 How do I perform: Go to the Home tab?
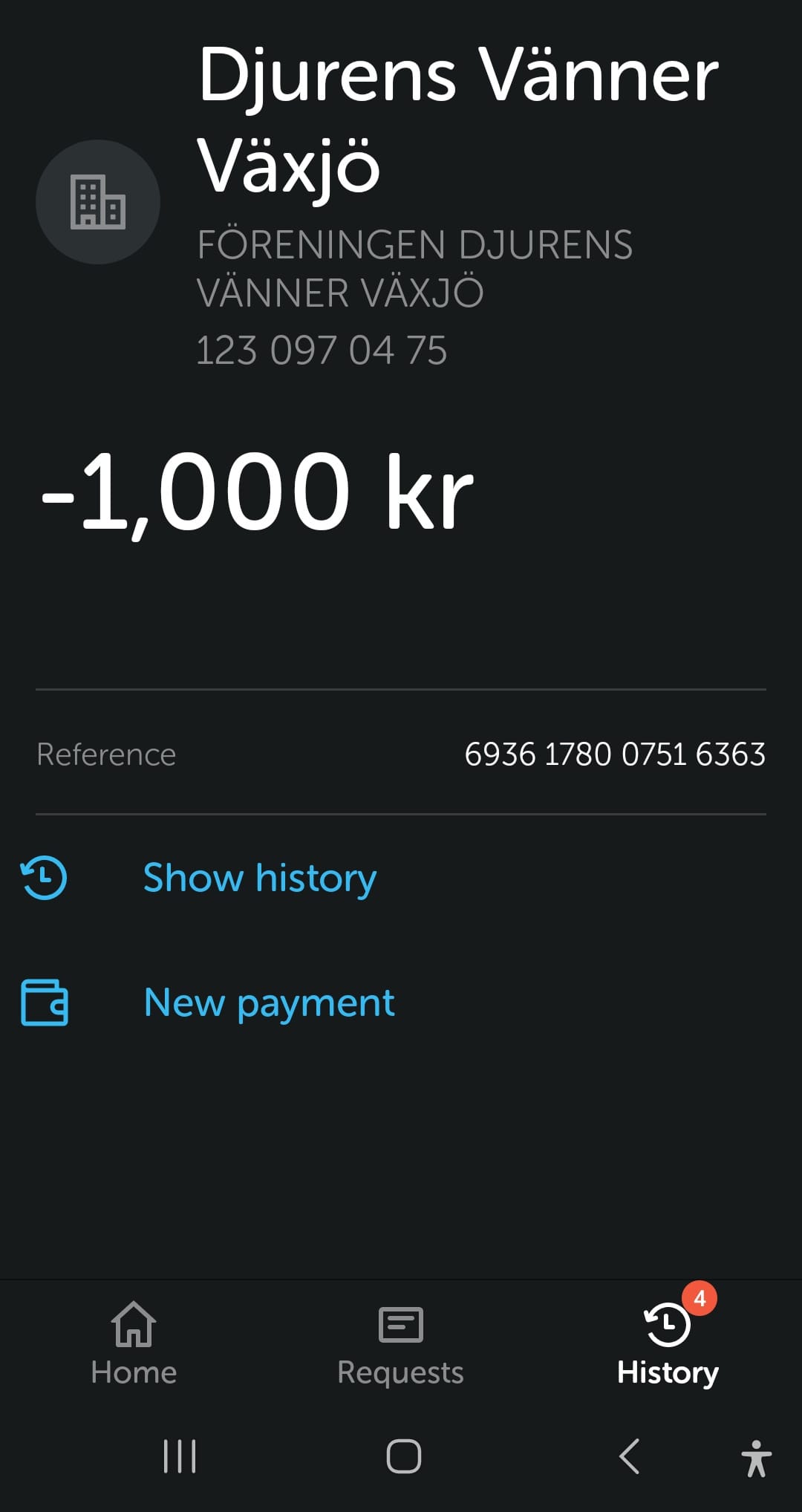(x=134, y=1344)
